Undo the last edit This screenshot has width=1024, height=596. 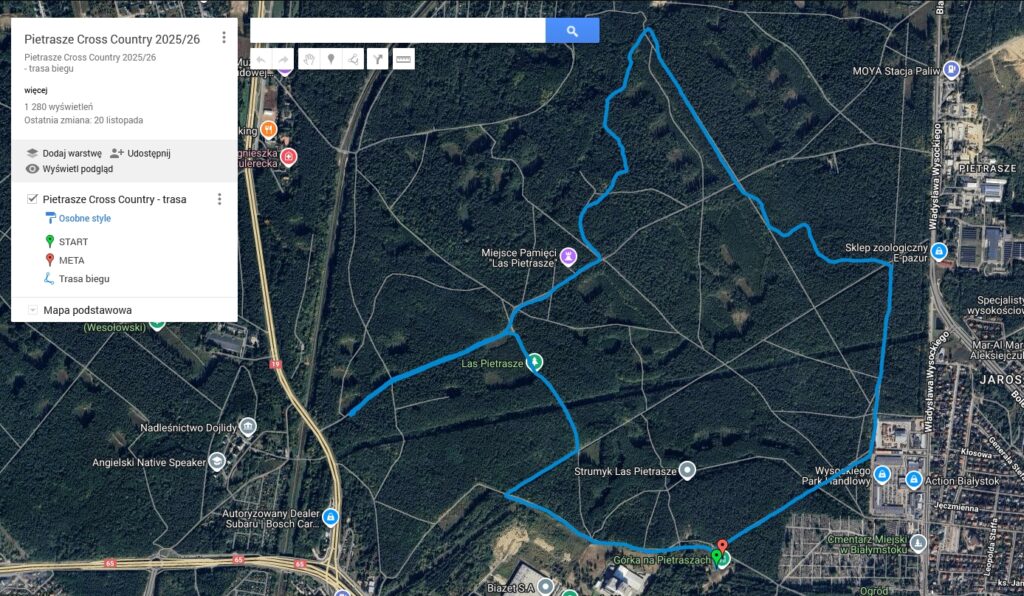click(x=260, y=60)
